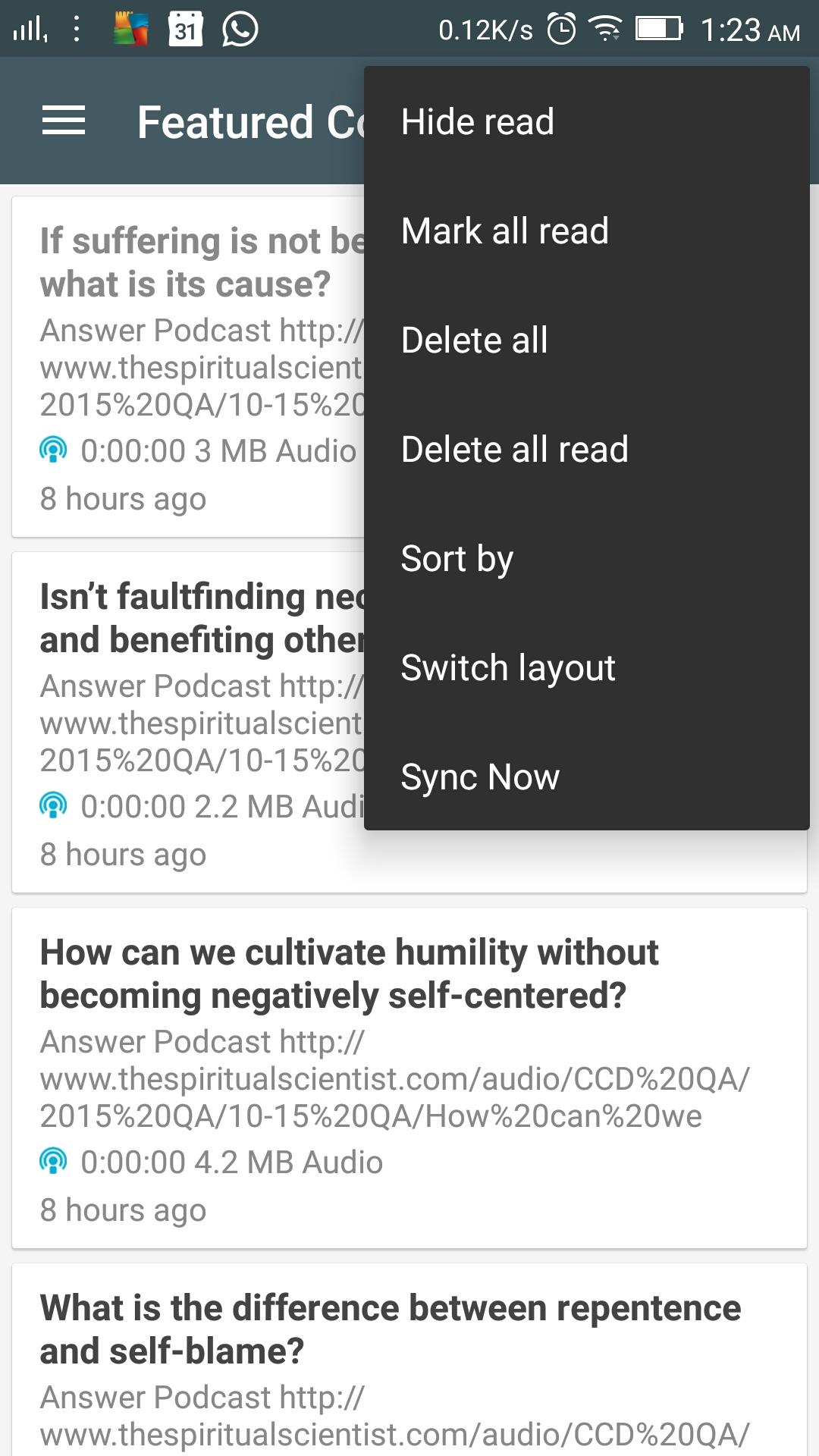The image size is (819, 1456).
Task: Choose Switch layout from the menu
Action: pos(587,667)
